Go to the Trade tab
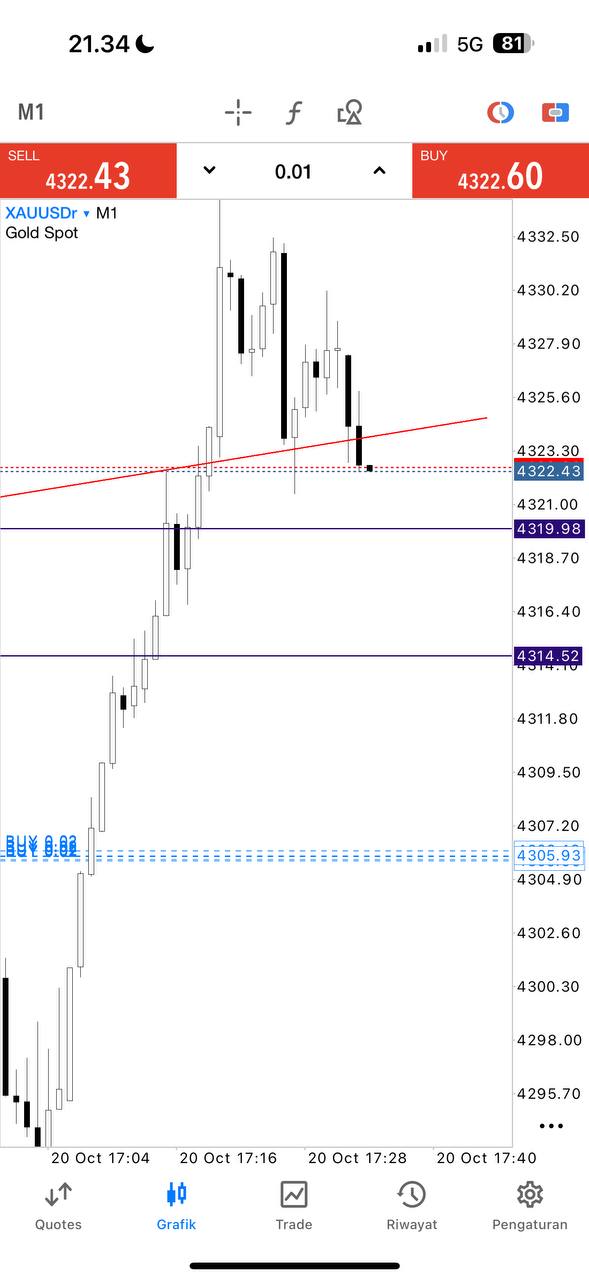Viewport: 589px width, 1280px height. click(x=294, y=1205)
